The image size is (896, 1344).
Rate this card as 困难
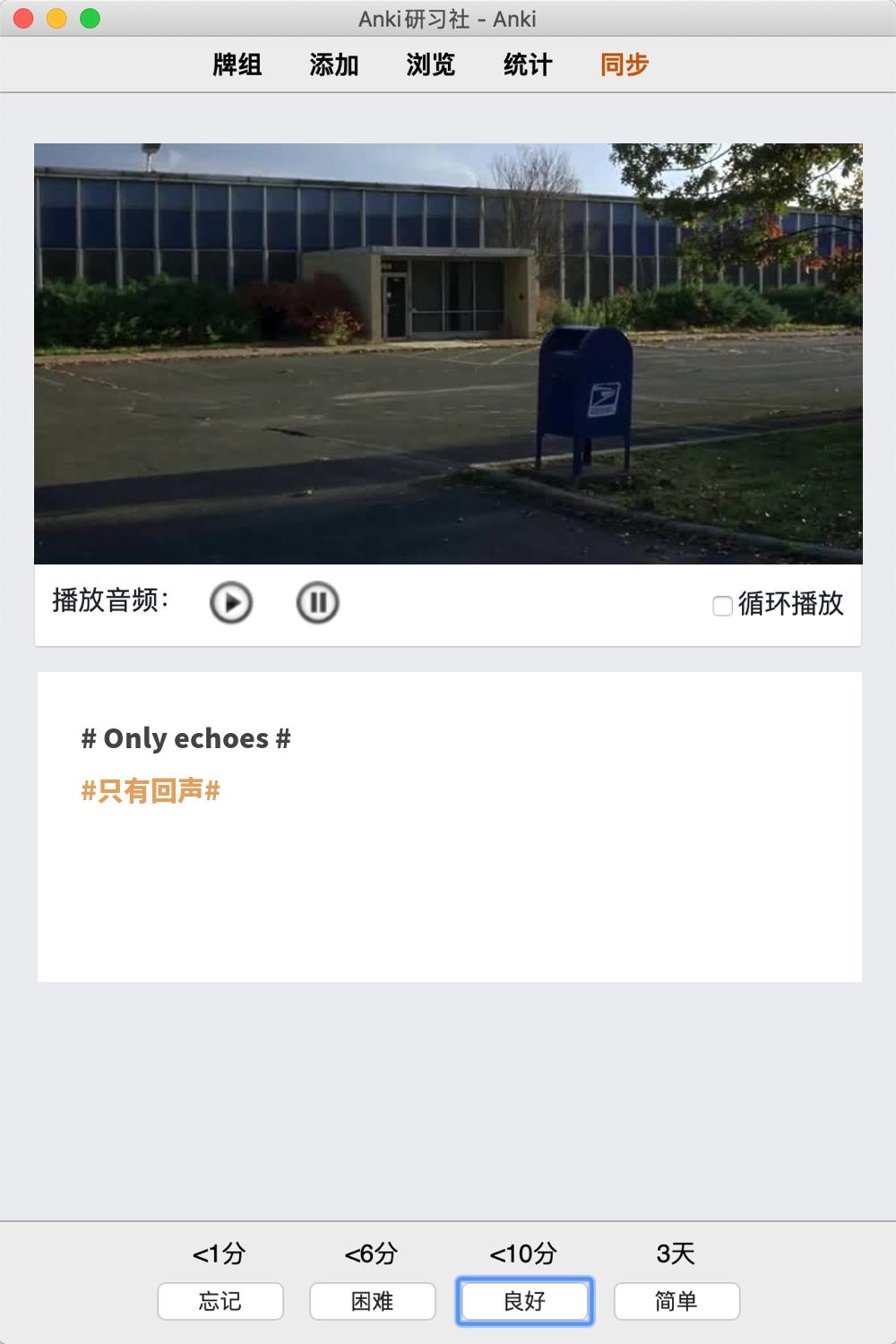pos(373,1301)
